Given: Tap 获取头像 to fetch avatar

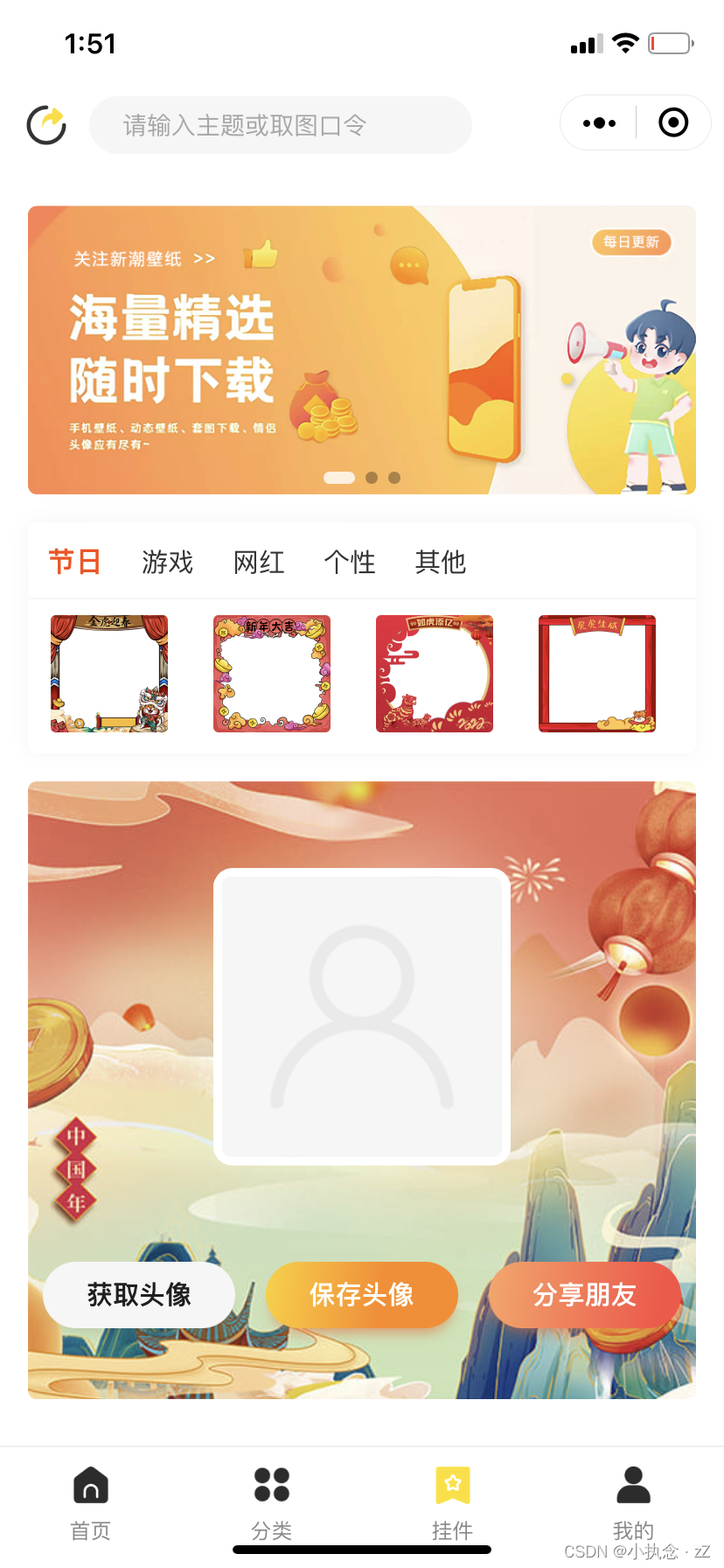Looking at the screenshot, I should [x=139, y=1295].
